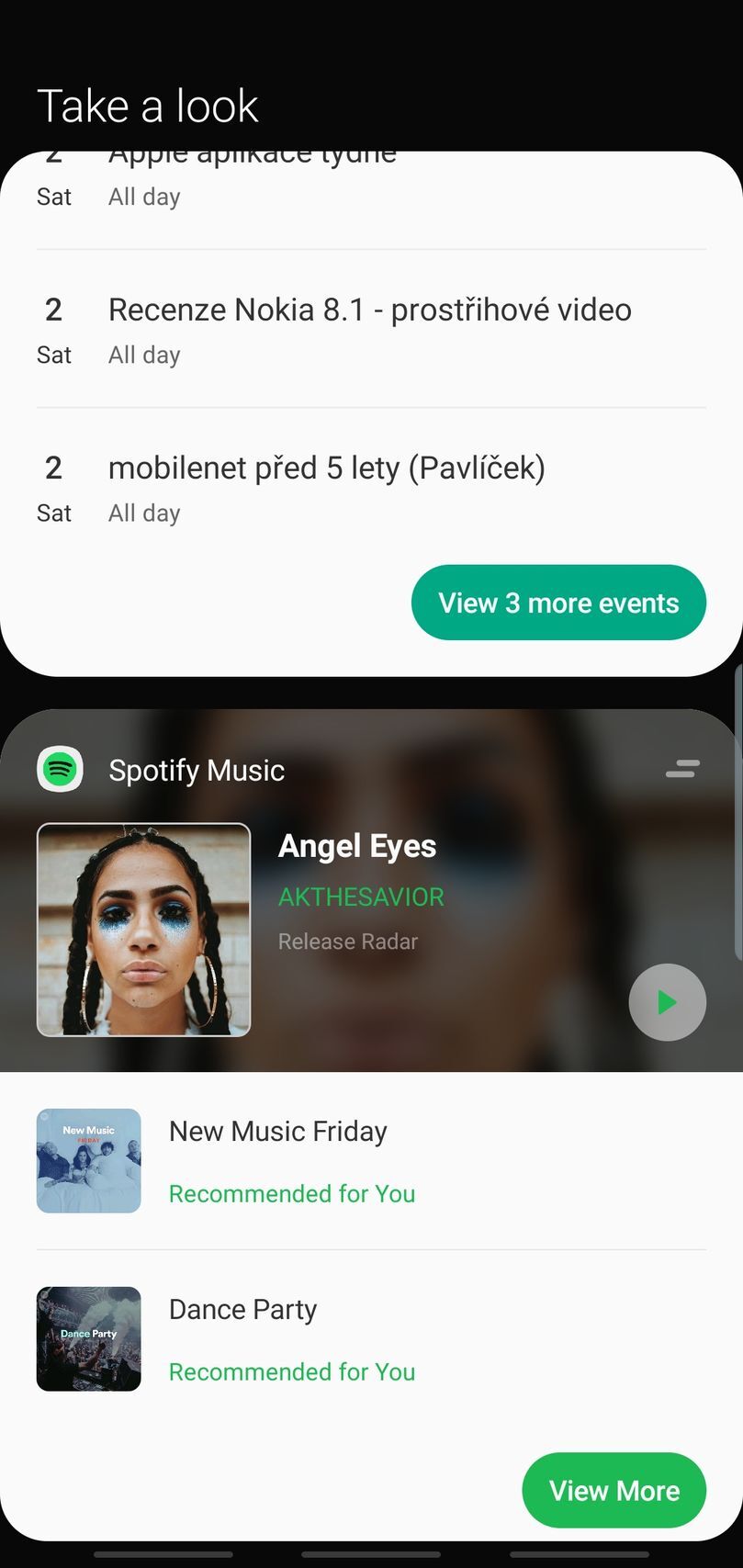Play the Angel Eyes track
The image size is (743, 1568).
tap(667, 1002)
